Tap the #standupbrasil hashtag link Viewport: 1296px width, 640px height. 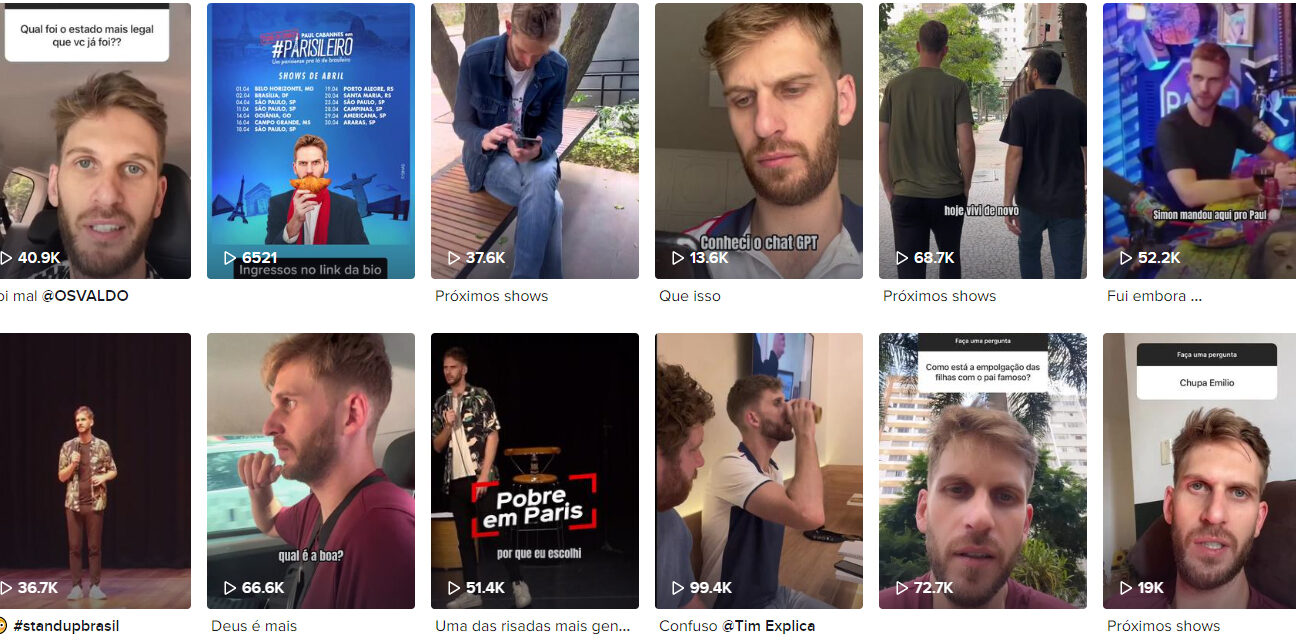tap(65, 626)
